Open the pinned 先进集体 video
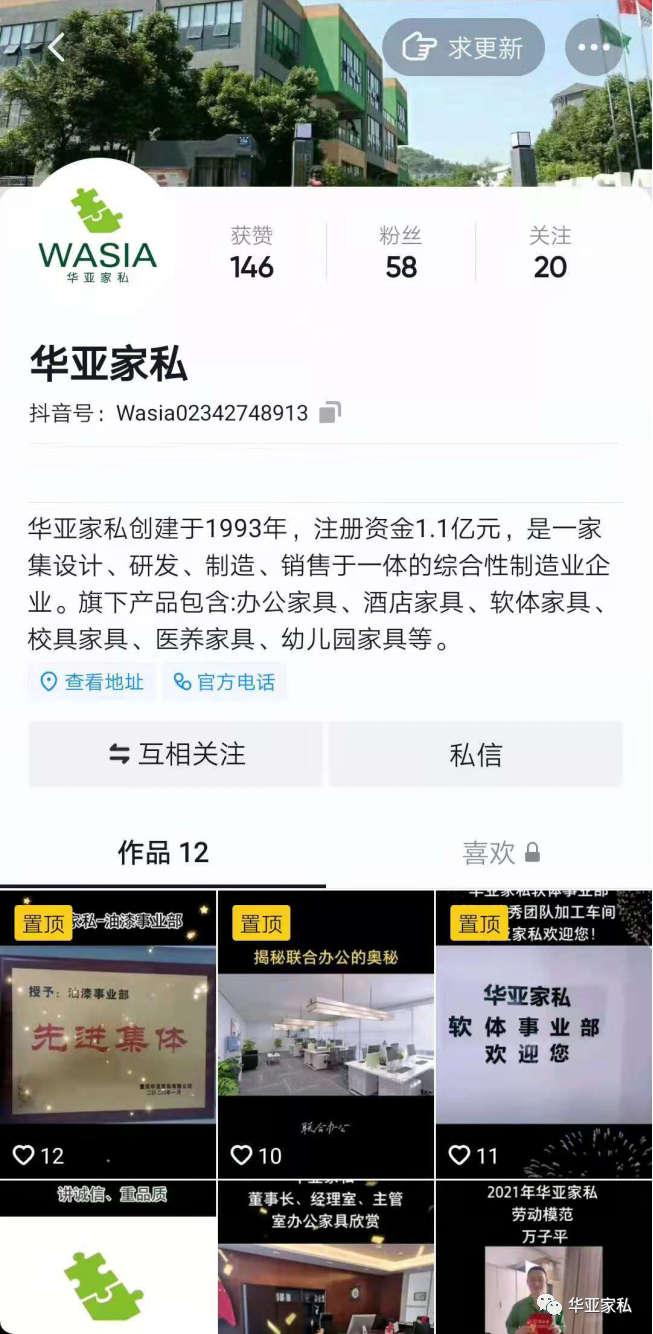The height and width of the screenshot is (1334, 653). [108, 1035]
